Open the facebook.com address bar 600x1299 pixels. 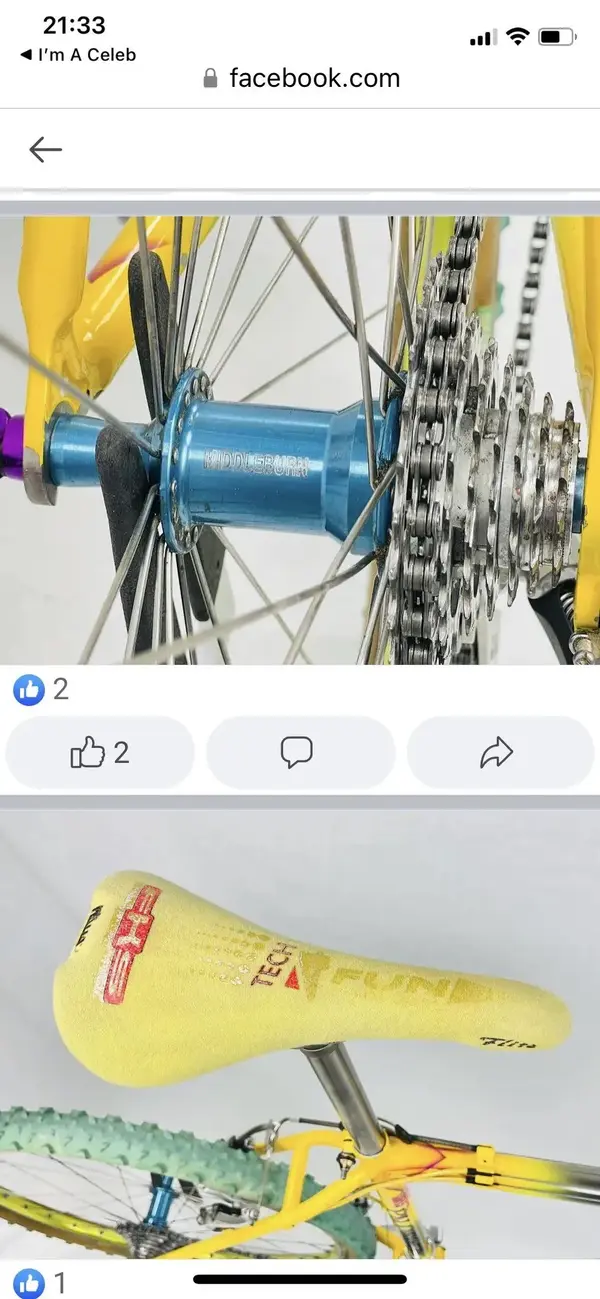pyautogui.click(x=300, y=78)
